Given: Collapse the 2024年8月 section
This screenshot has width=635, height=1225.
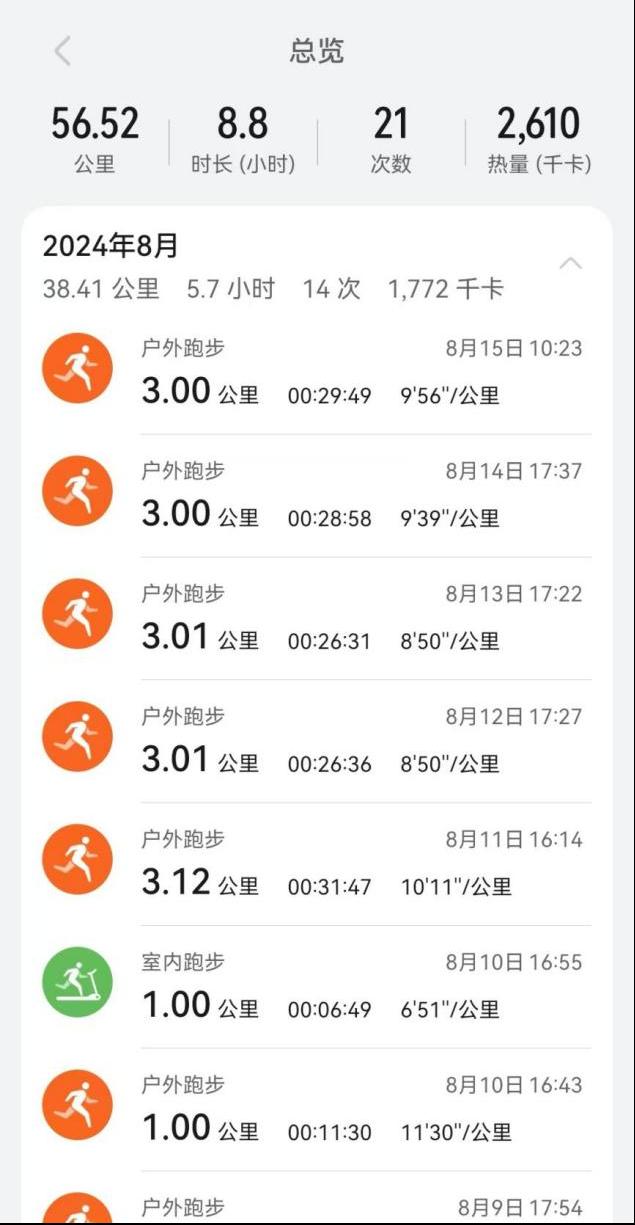Looking at the screenshot, I should [570, 264].
